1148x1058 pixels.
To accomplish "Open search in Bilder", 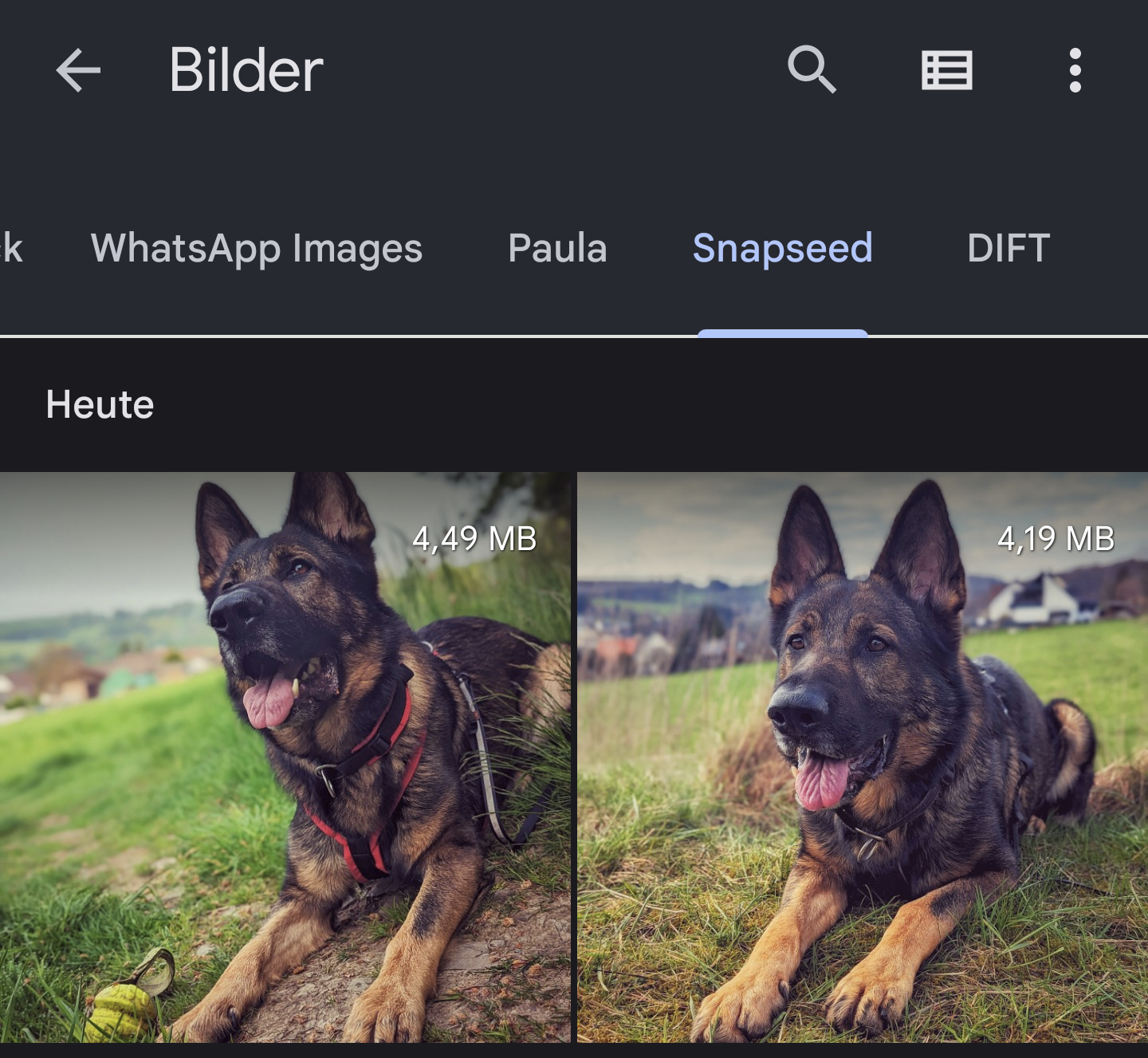I will (812, 70).
